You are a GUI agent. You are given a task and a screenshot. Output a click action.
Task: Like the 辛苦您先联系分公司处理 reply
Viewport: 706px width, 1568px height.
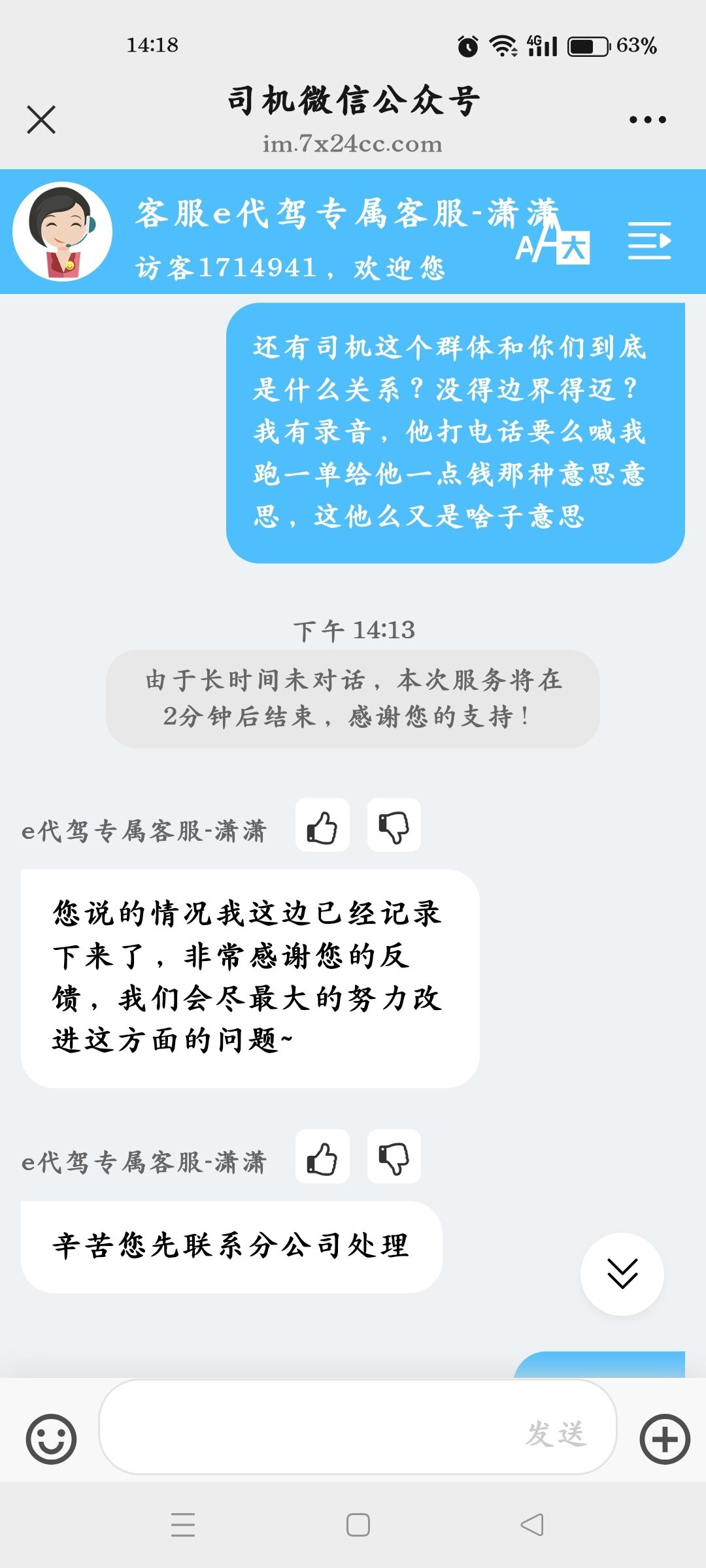pyautogui.click(x=322, y=1157)
